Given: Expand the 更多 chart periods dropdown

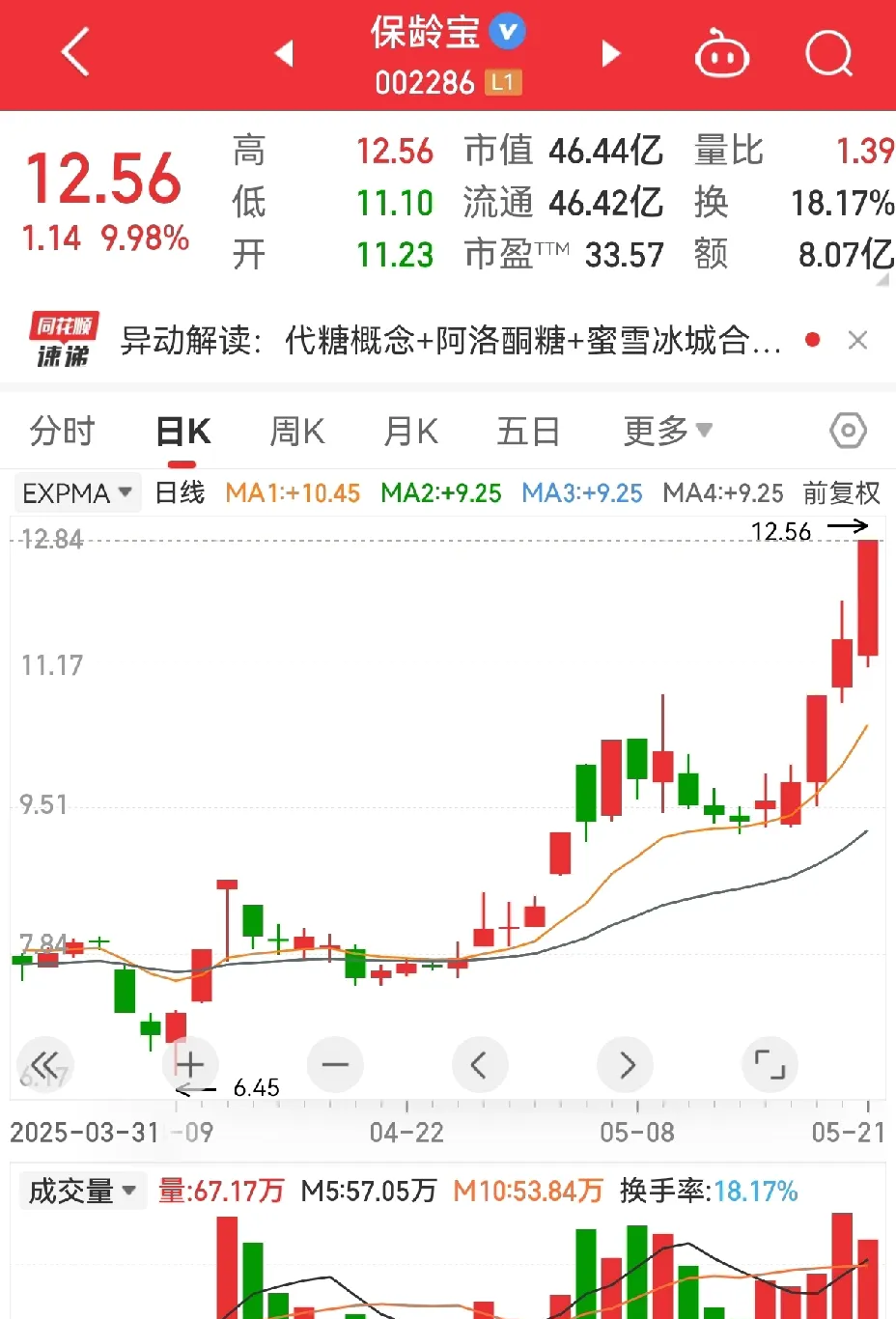Looking at the screenshot, I should point(667,431).
